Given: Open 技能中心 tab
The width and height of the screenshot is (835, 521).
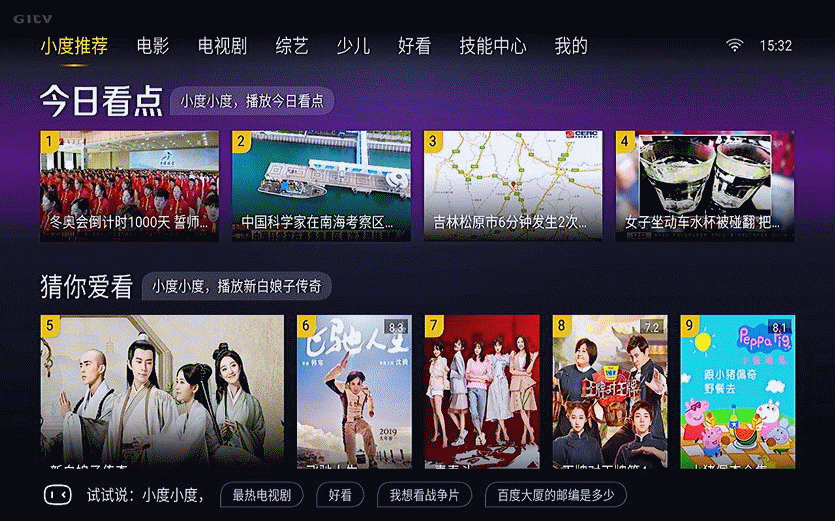Looking at the screenshot, I should [492, 46].
